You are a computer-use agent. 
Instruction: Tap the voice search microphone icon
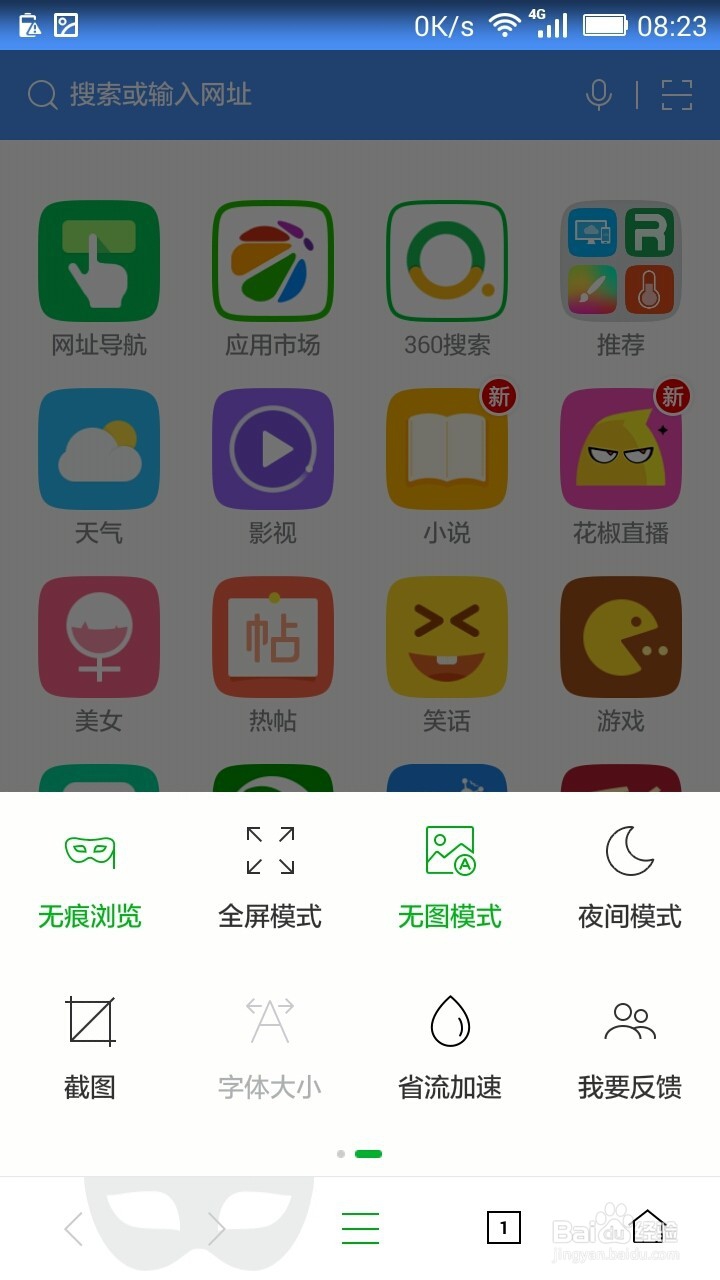(597, 95)
